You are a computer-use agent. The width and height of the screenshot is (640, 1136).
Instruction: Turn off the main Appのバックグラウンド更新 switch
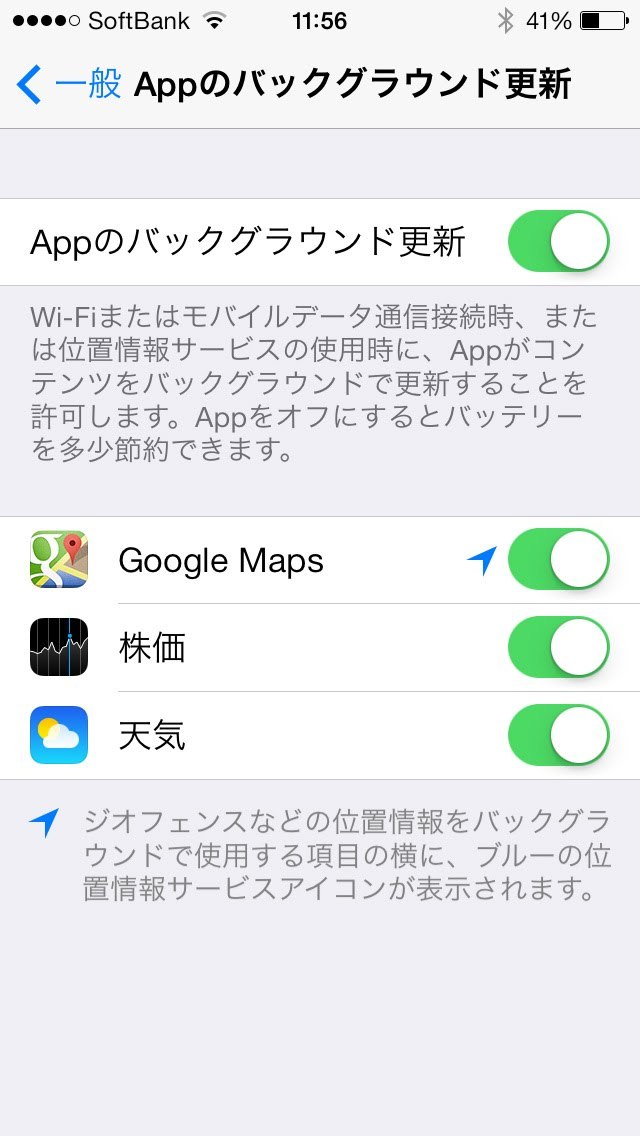(558, 241)
